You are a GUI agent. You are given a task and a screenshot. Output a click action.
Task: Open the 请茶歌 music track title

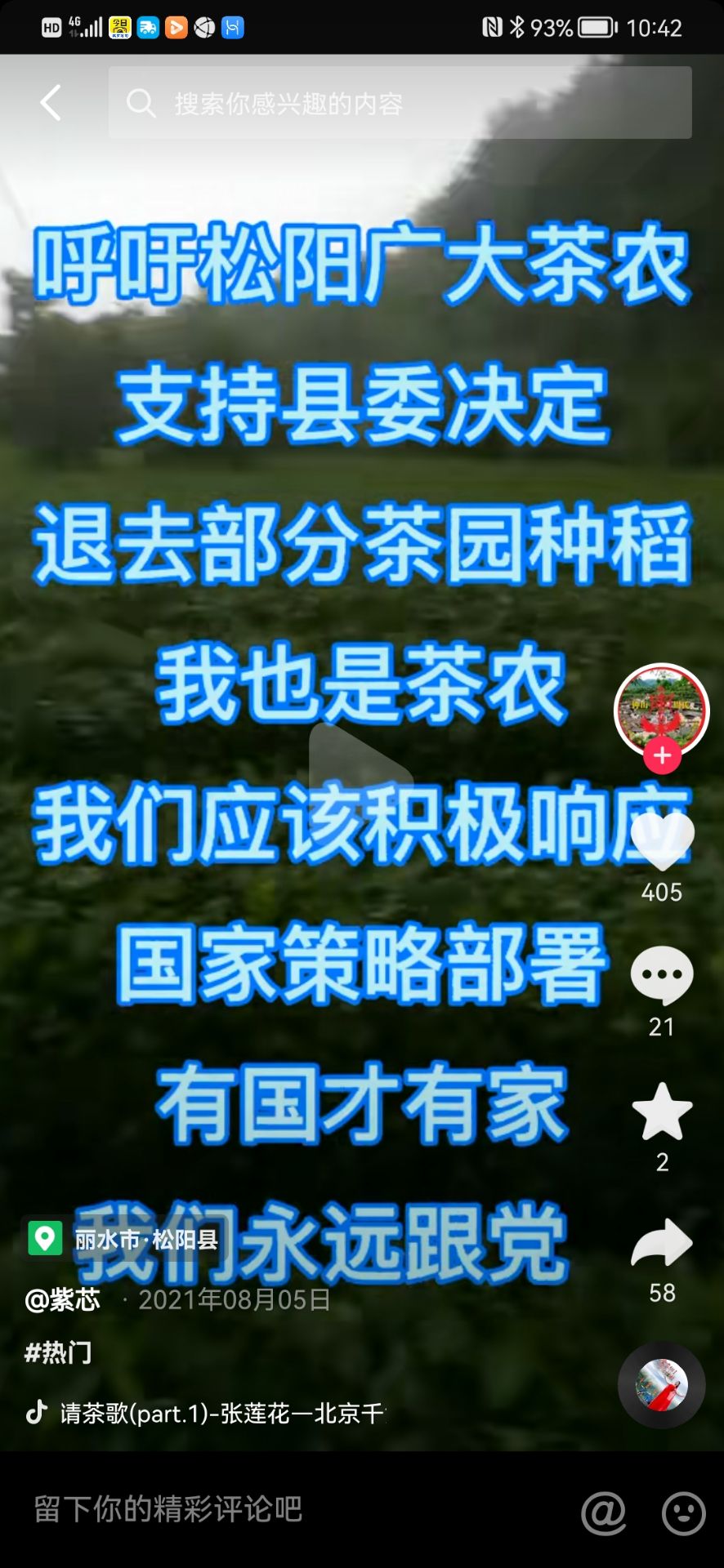(x=221, y=1413)
